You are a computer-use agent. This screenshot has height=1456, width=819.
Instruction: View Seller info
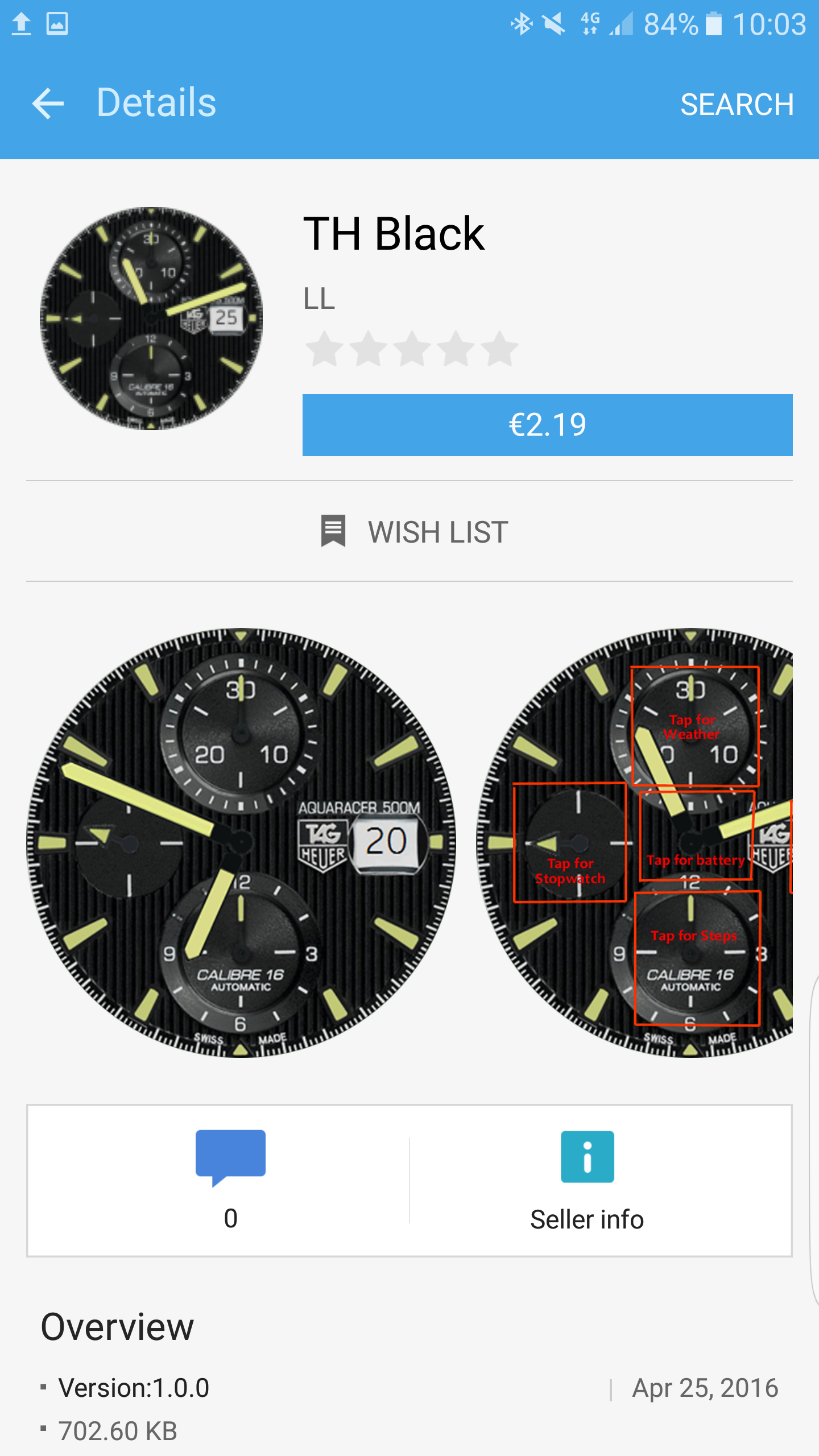pyautogui.click(x=587, y=1181)
